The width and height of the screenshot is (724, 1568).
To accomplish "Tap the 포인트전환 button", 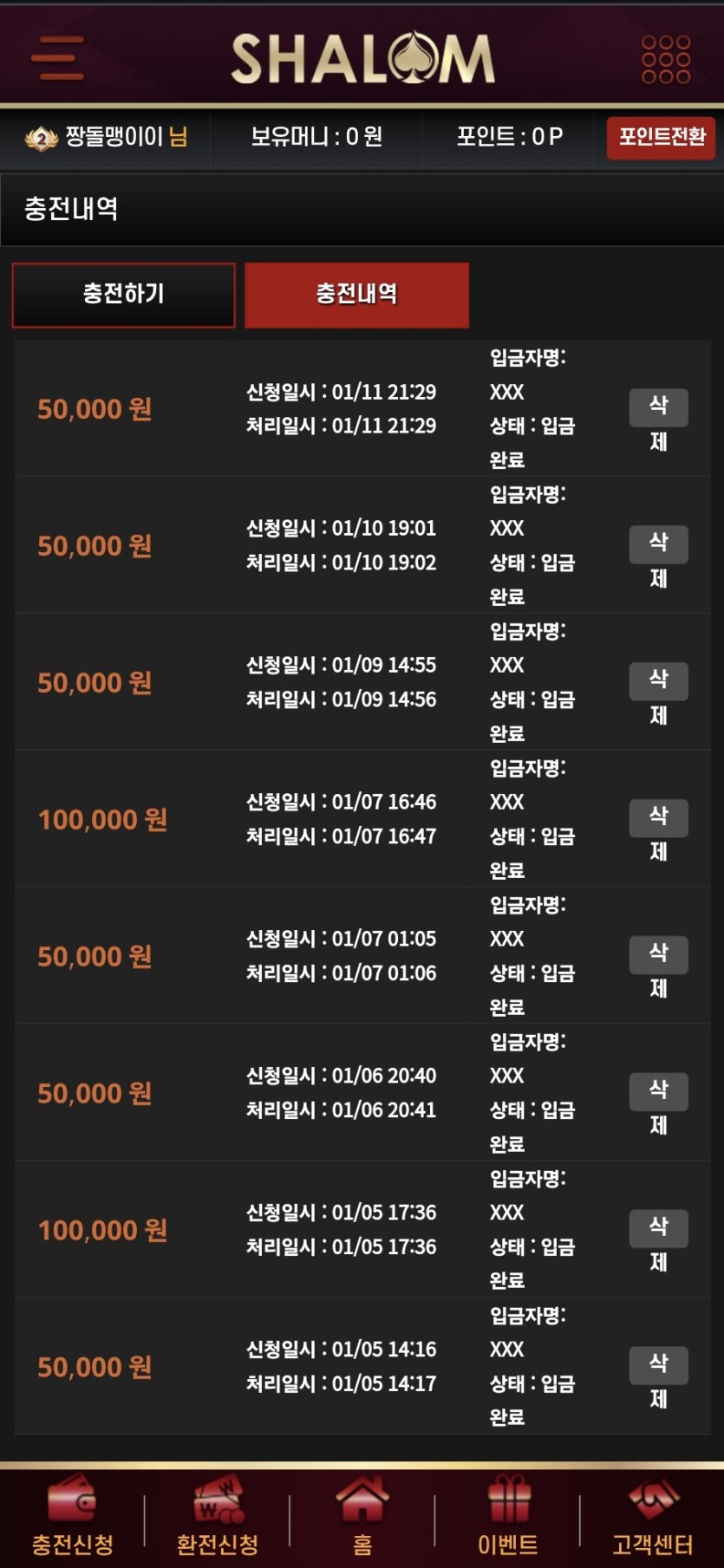I will tap(661, 137).
